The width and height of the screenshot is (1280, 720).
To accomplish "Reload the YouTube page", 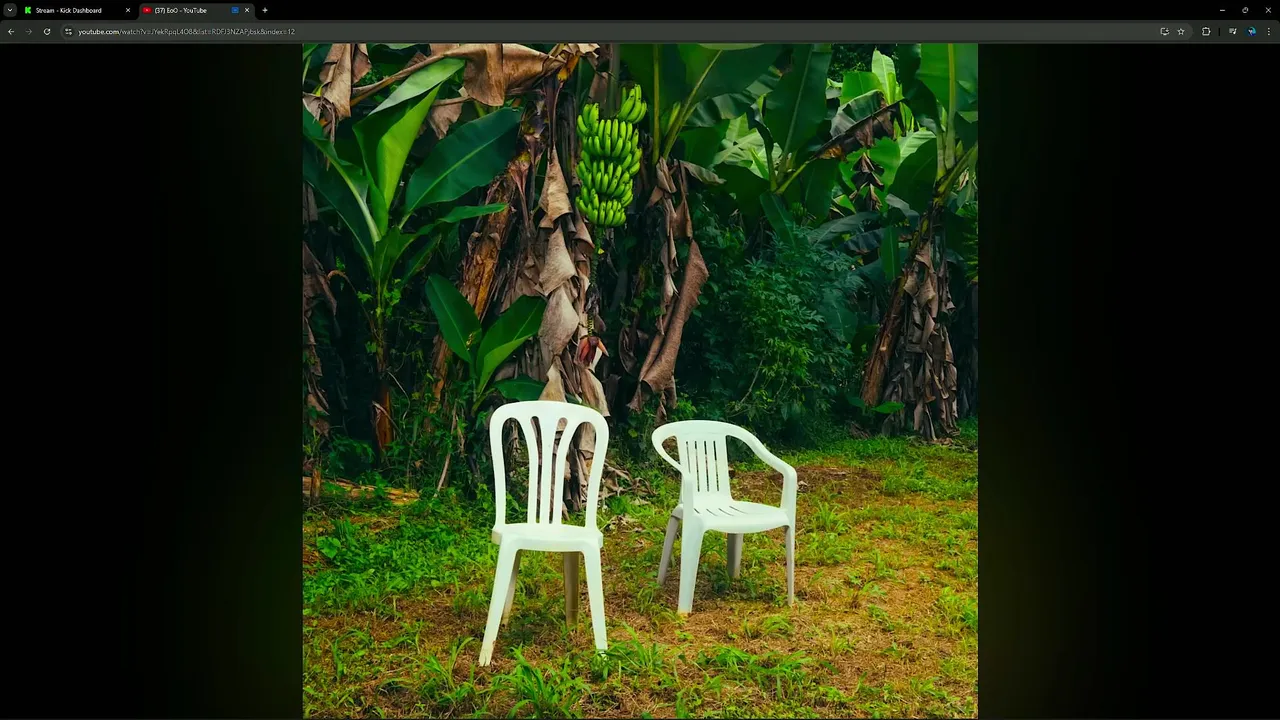I will (x=46, y=31).
